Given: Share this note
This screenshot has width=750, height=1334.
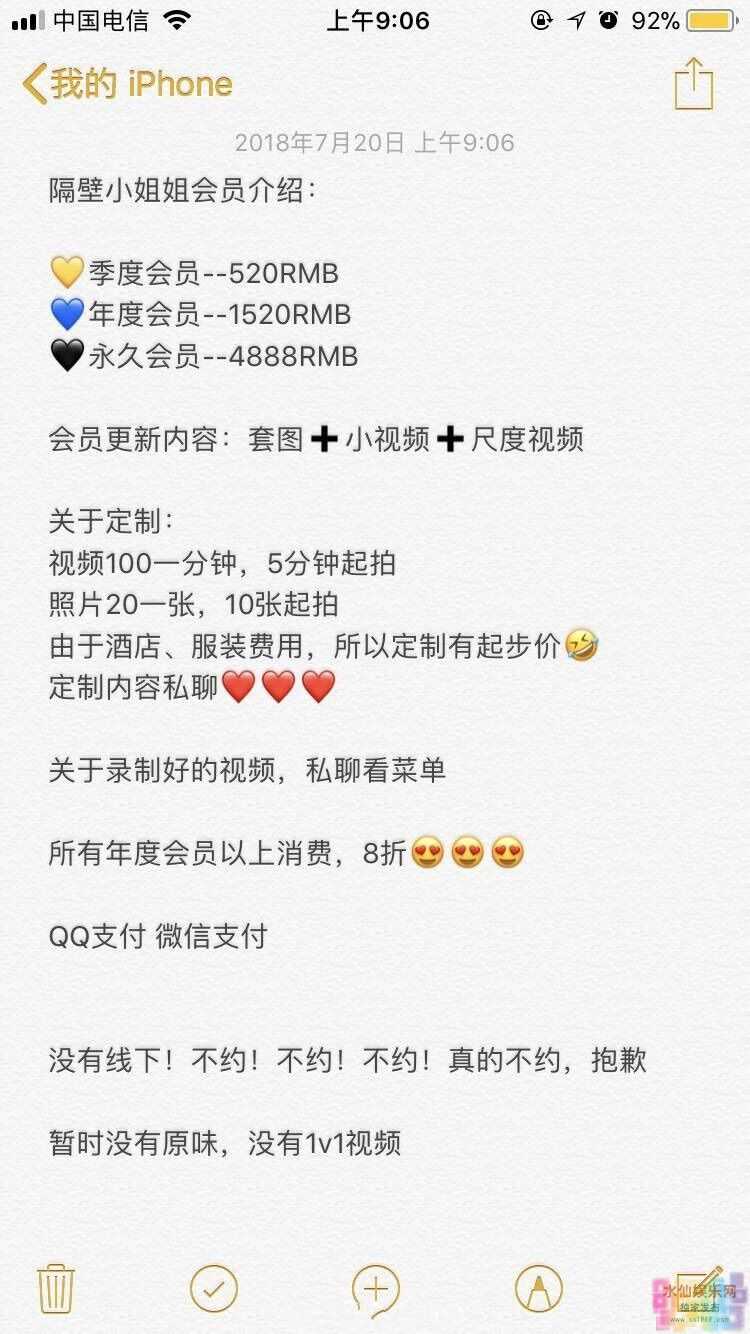Looking at the screenshot, I should click(693, 84).
